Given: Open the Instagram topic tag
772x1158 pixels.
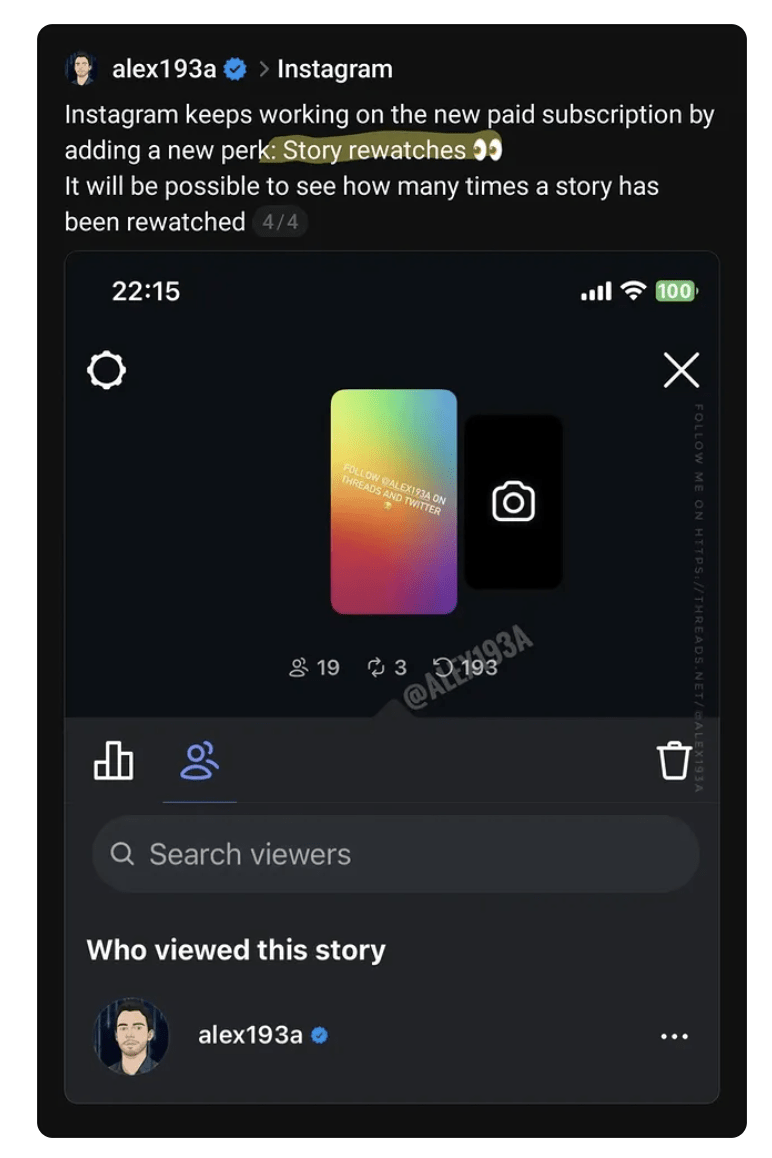Looking at the screenshot, I should (334, 69).
